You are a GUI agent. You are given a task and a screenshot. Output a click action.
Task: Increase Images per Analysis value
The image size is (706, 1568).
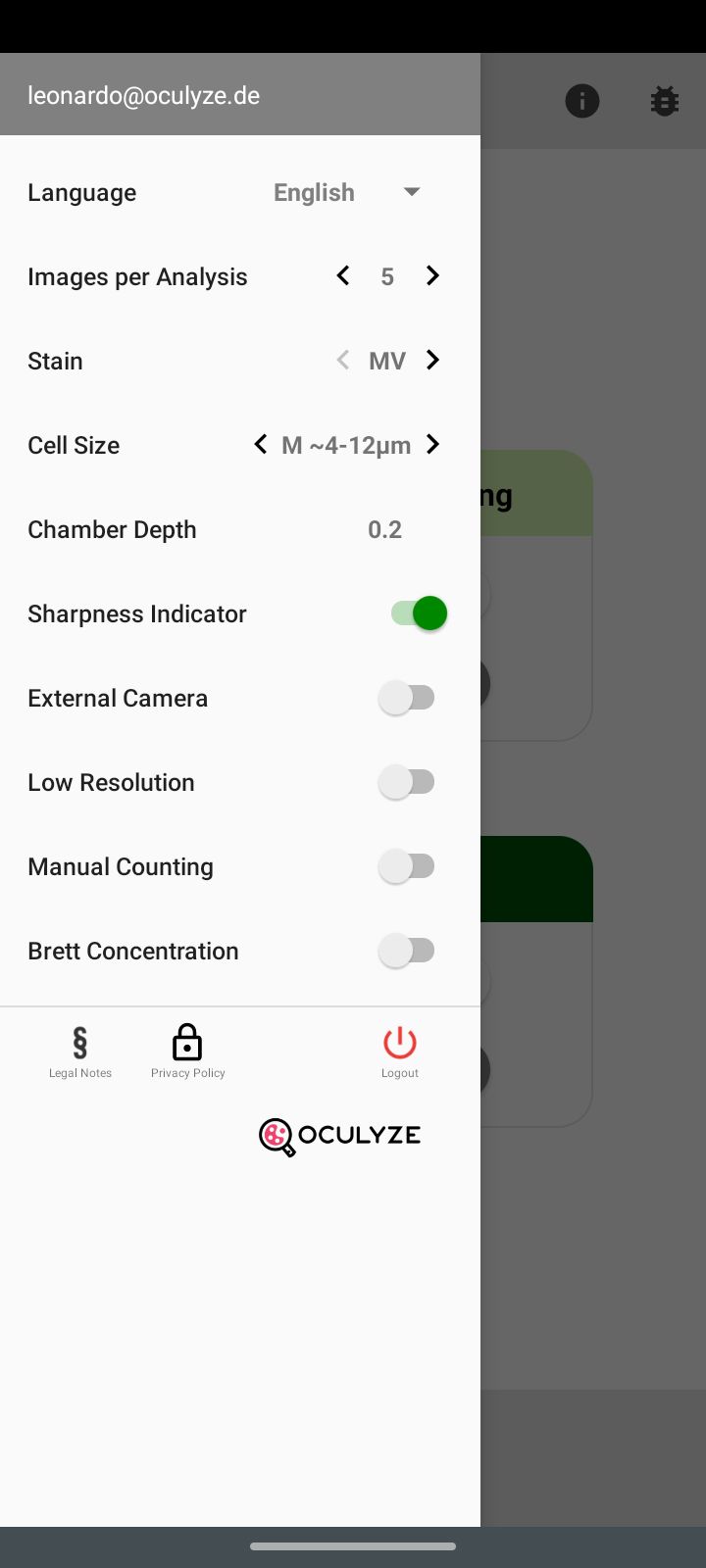[432, 276]
